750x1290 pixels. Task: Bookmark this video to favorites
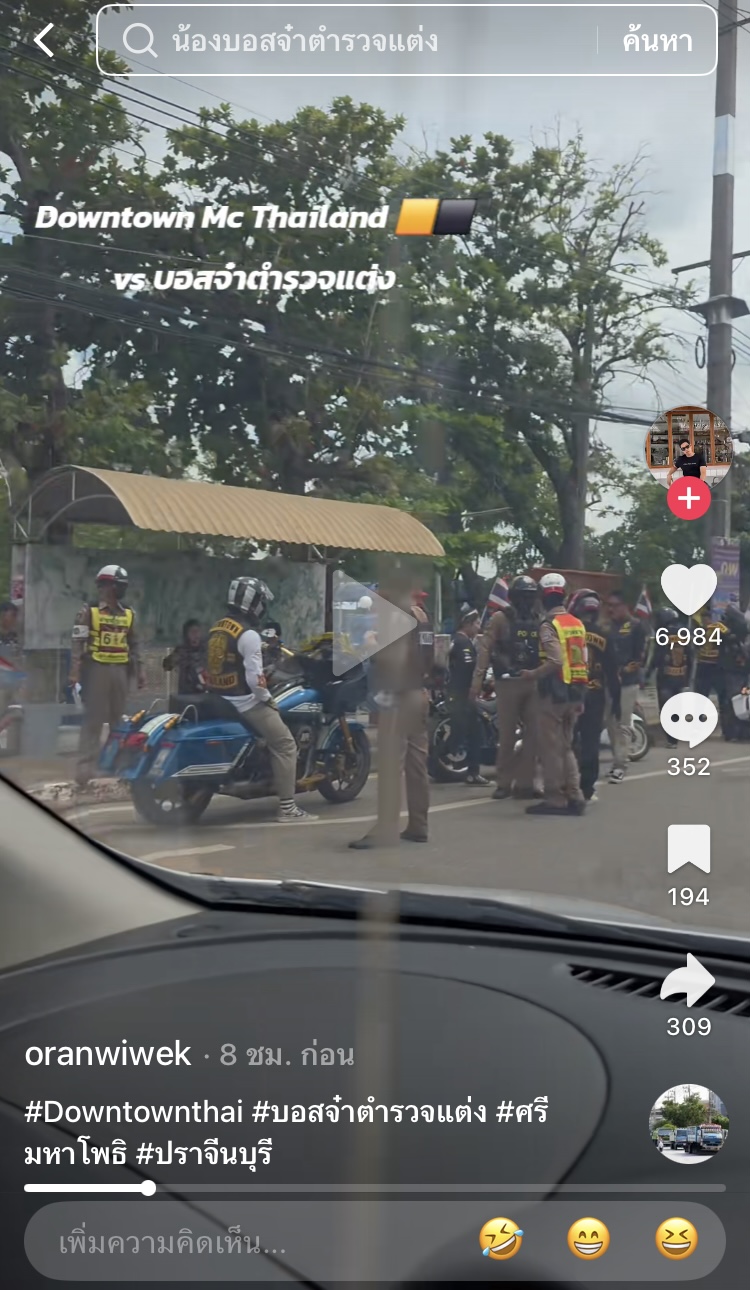click(689, 850)
